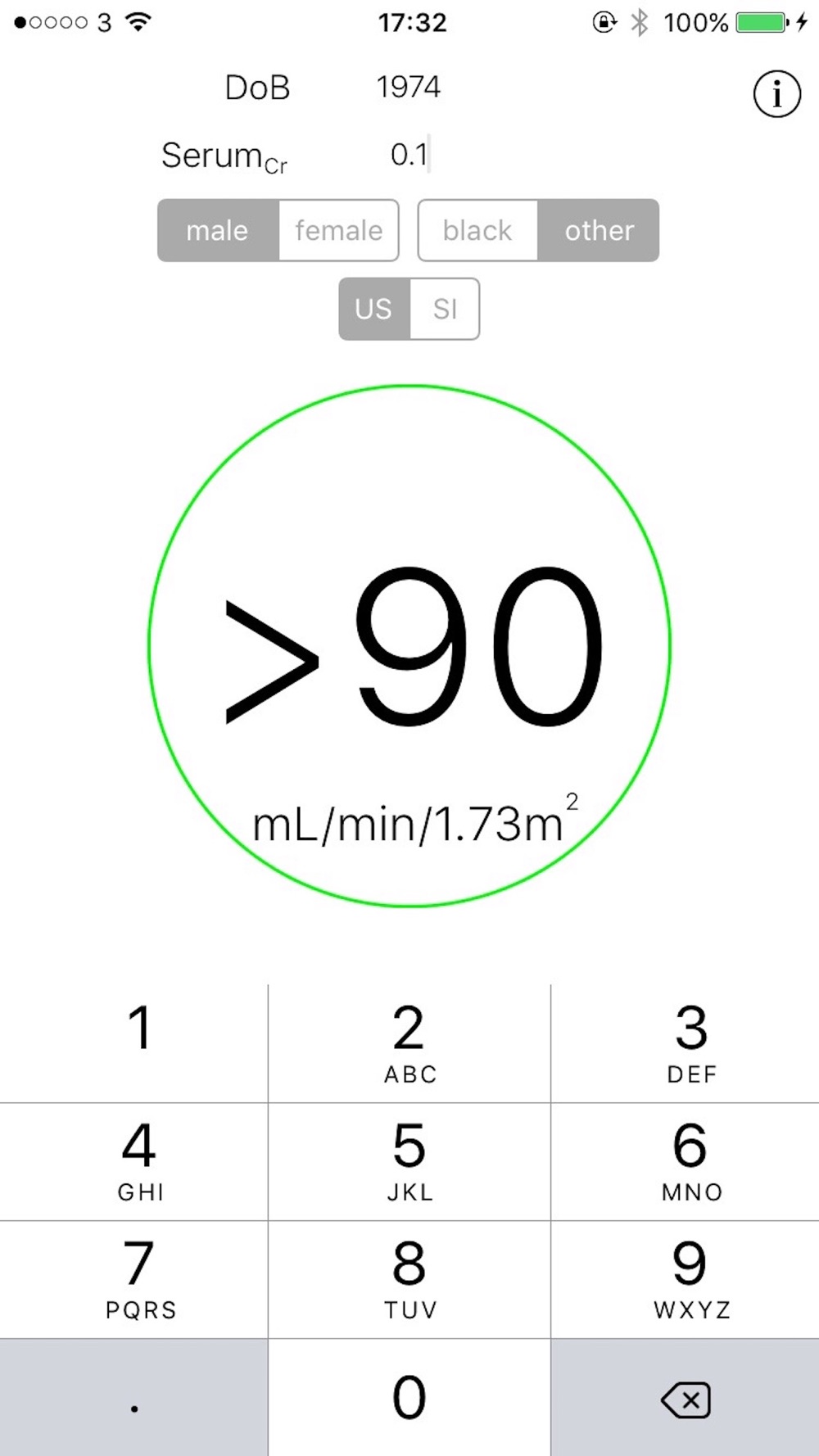Screen dimensions: 819x1456
Task: Type 0 on the number pad
Action: point(409,1398)
